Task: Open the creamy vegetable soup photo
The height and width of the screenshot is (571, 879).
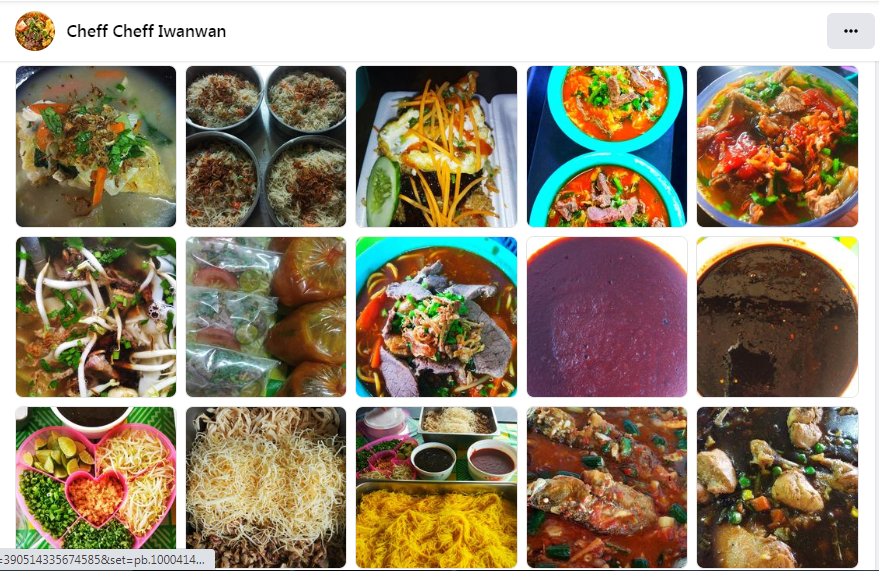Action: point(96,146)
